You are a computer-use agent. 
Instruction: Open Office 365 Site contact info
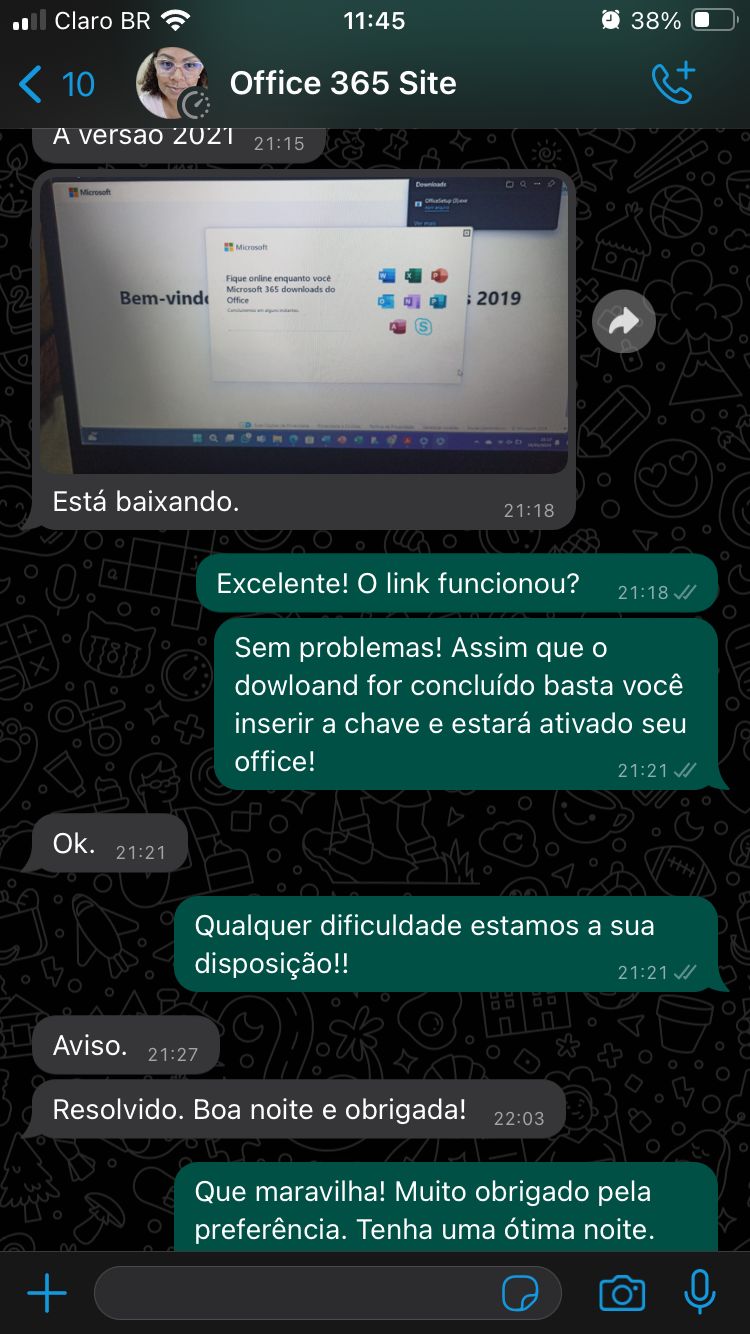click(343, 83)
